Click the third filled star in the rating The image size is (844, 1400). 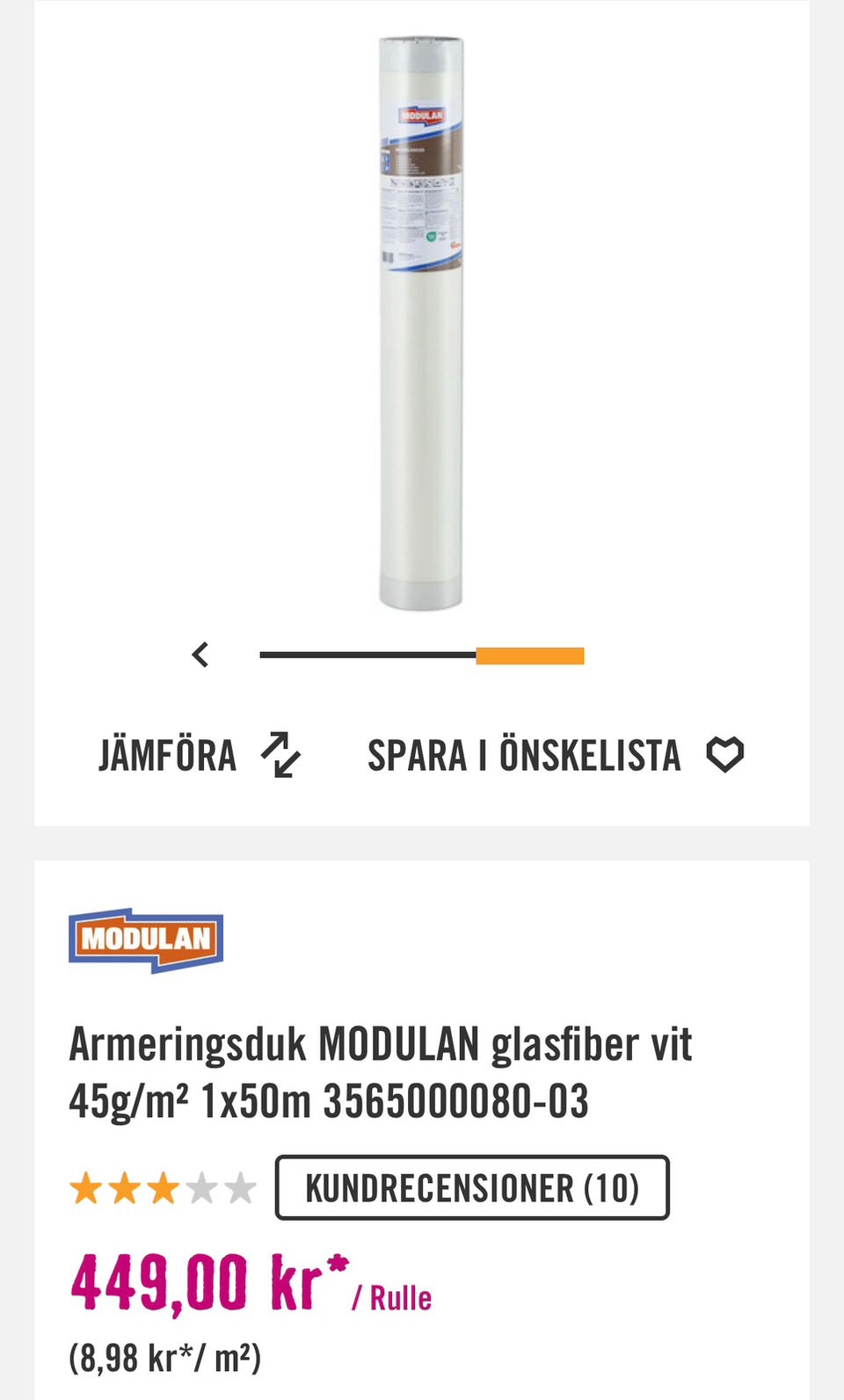(x=162, y=1187)
